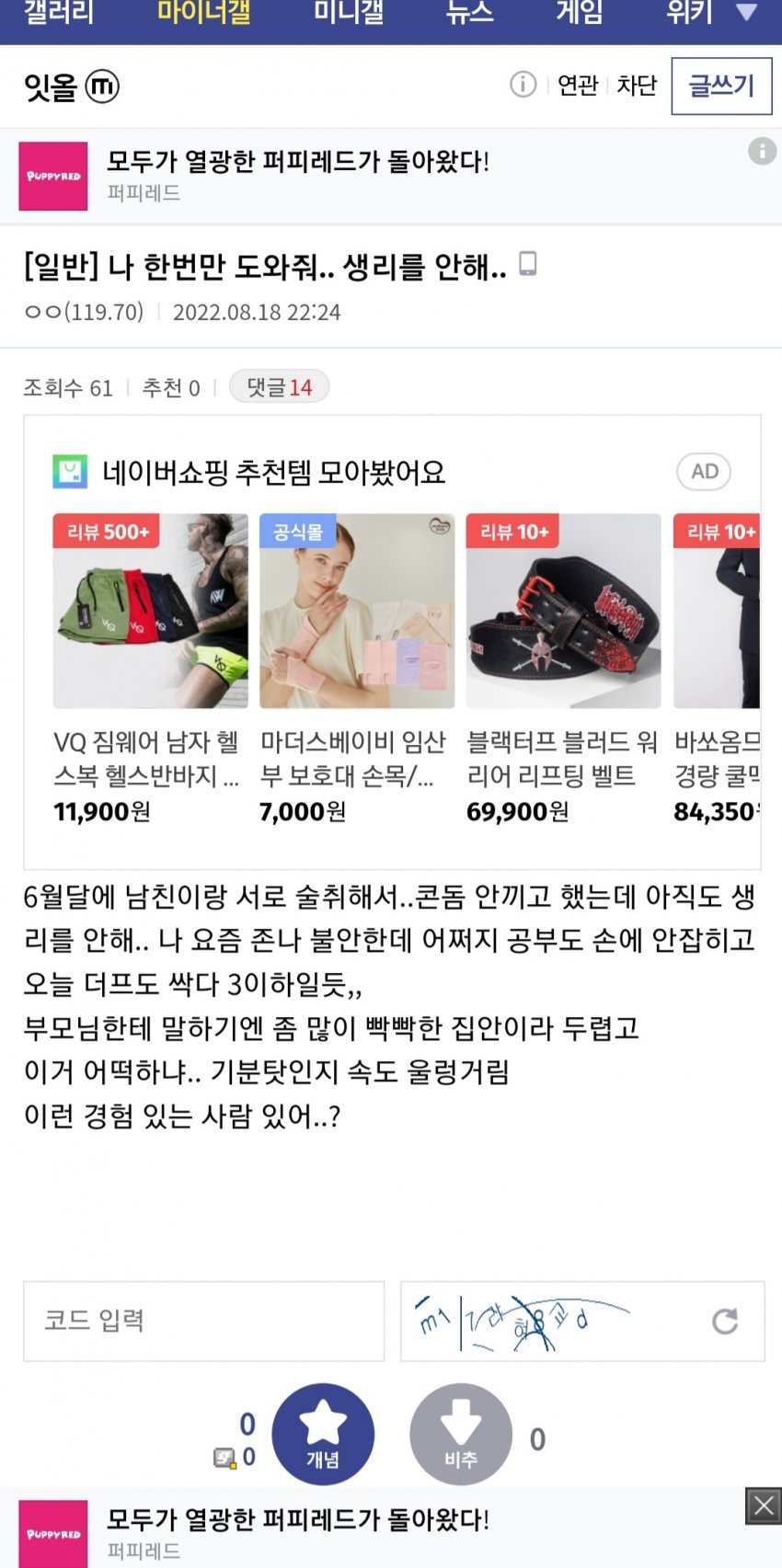The width and height of the screenshot is (782, 1568).
Task: Close the bottom 퍼피레드 ad banner
Action: click(x=763, y=1505)
